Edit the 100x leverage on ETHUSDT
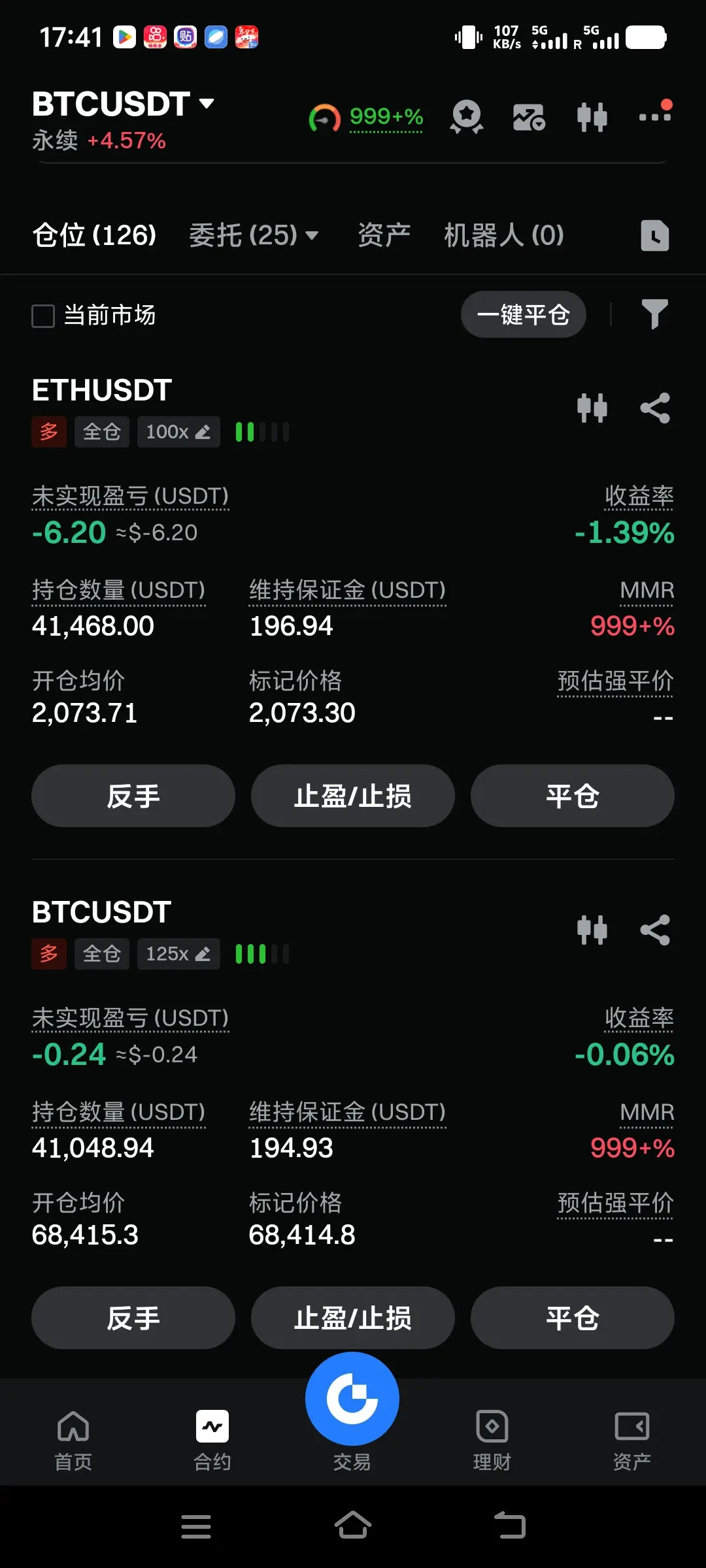 point(178,432)
